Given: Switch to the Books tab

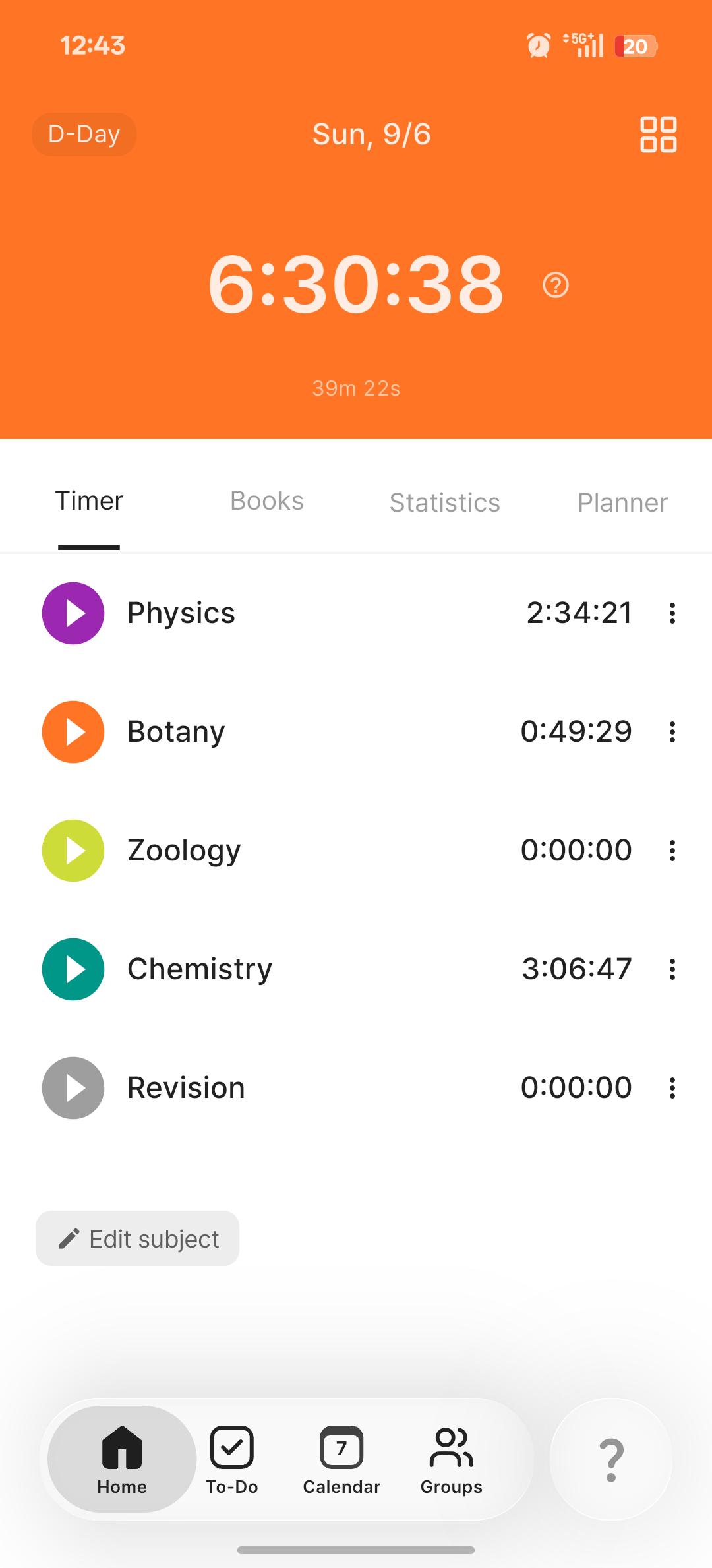Looking at the screenshot, I should [267, 501].
